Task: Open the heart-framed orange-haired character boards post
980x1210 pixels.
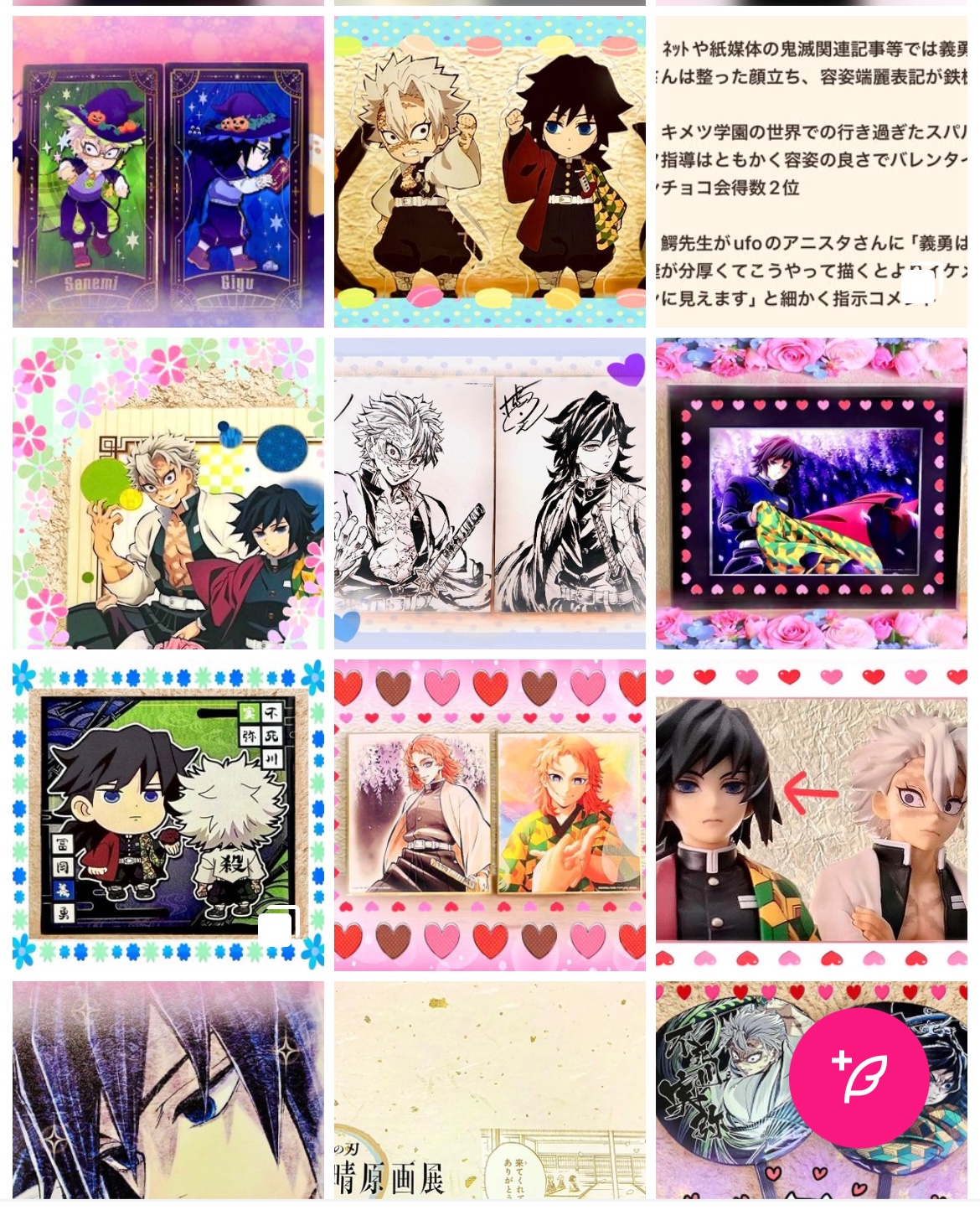Action: [489, 815]
